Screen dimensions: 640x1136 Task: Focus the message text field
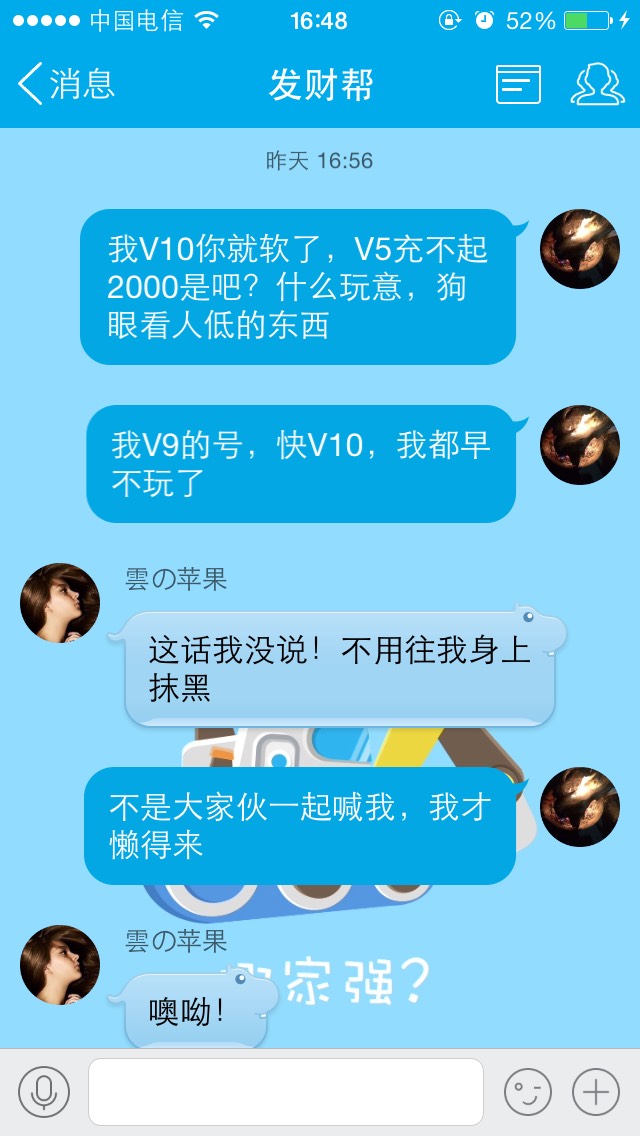[x=286, y=1092]
